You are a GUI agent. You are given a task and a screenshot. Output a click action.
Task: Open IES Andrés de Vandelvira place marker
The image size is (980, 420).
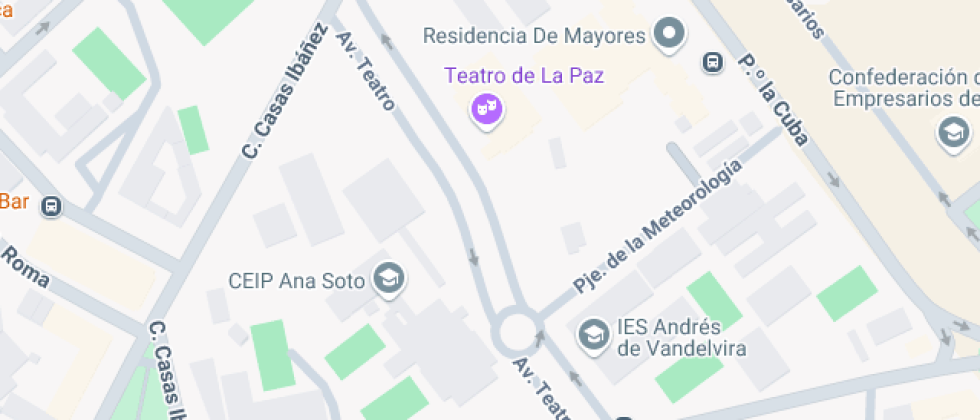(595, 335)
